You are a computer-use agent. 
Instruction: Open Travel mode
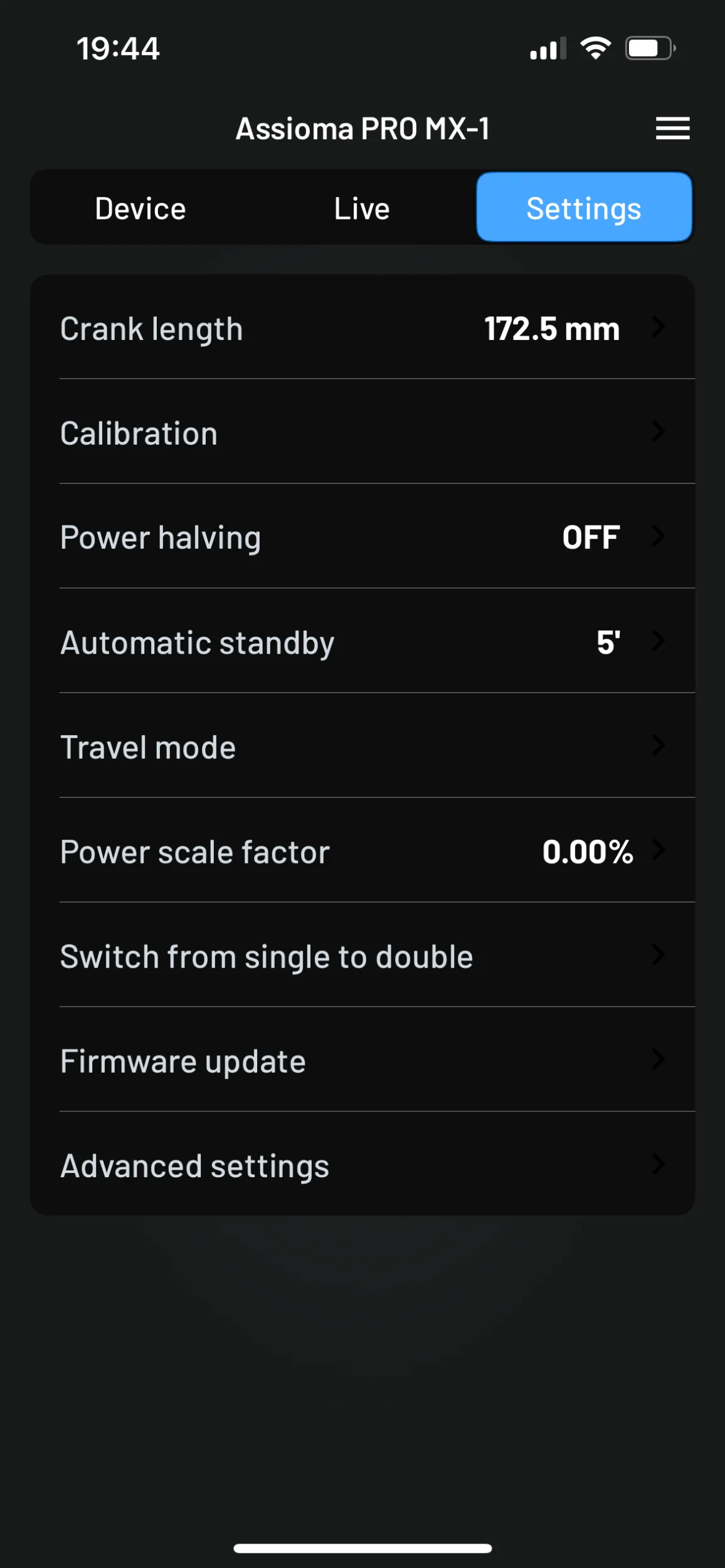[x=362, y=746]
